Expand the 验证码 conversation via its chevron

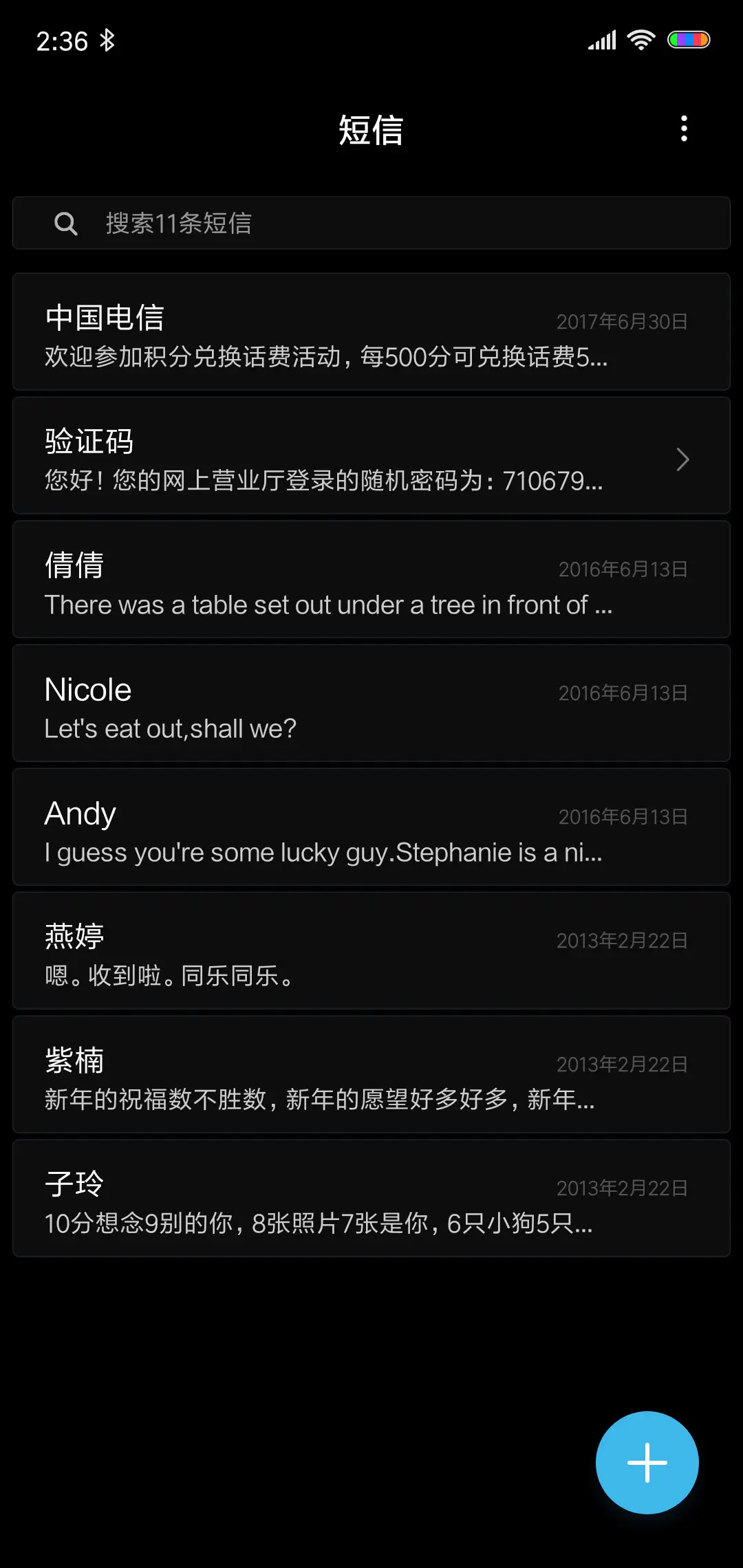click(682, 459)
